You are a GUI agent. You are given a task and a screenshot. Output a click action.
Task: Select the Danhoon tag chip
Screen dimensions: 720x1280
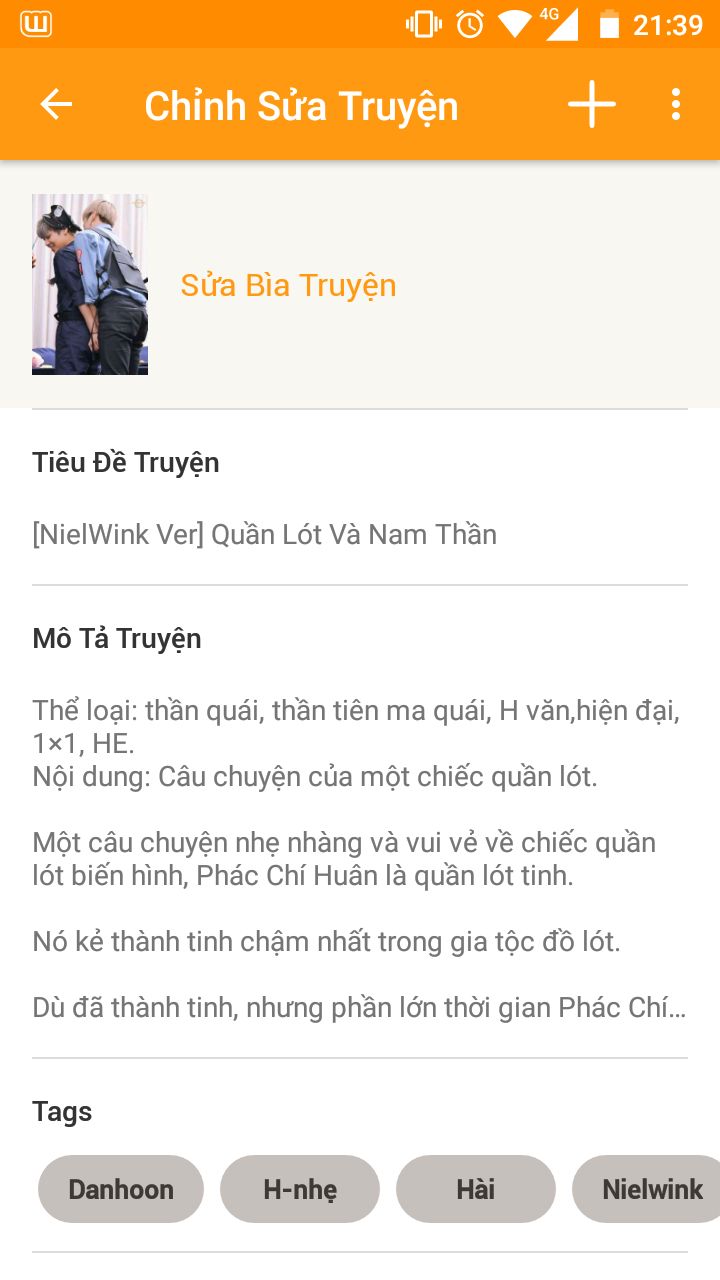click(121, 1189)
